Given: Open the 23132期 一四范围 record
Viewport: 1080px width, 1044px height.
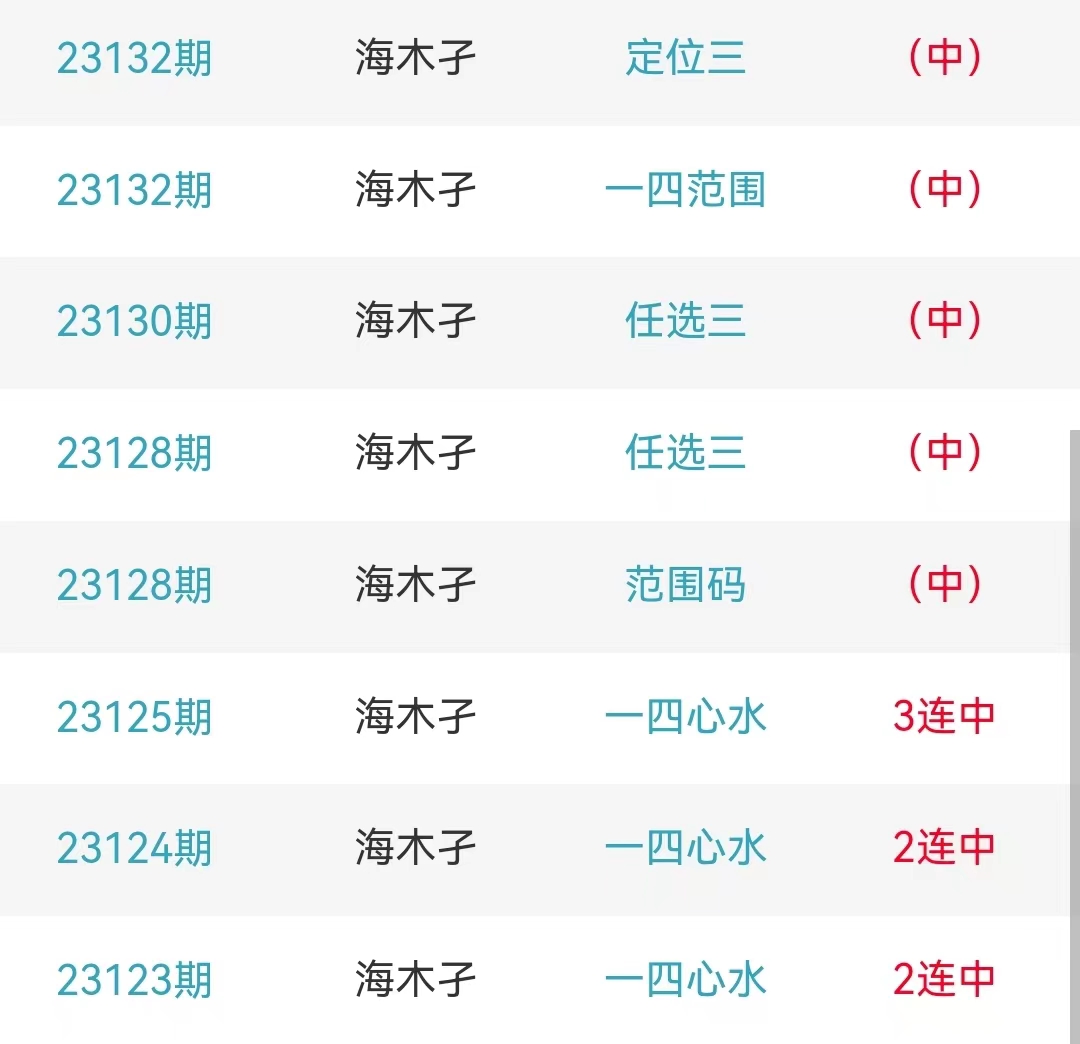Looking at the screenshot, I should pos(686,190).
